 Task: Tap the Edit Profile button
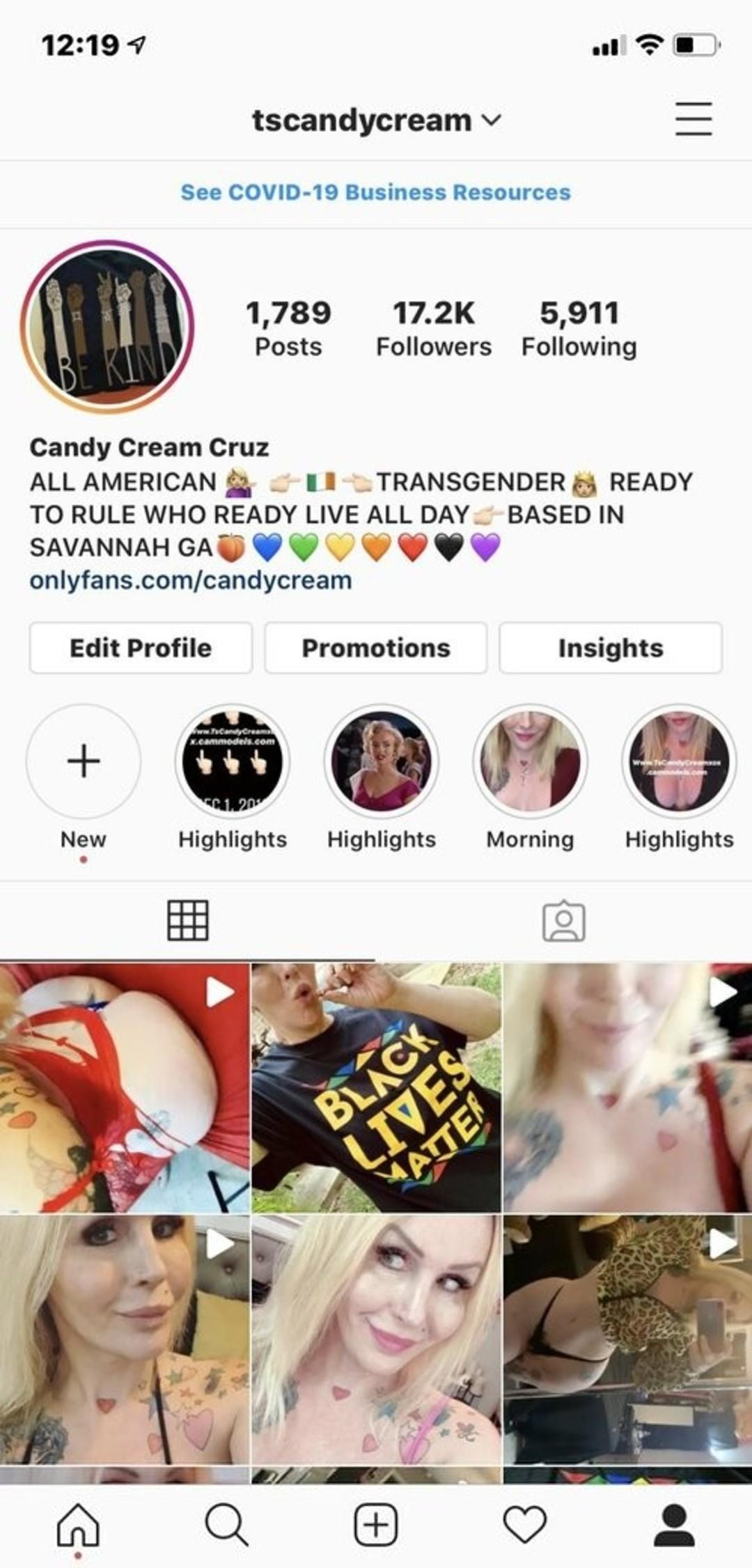(141, 648)
